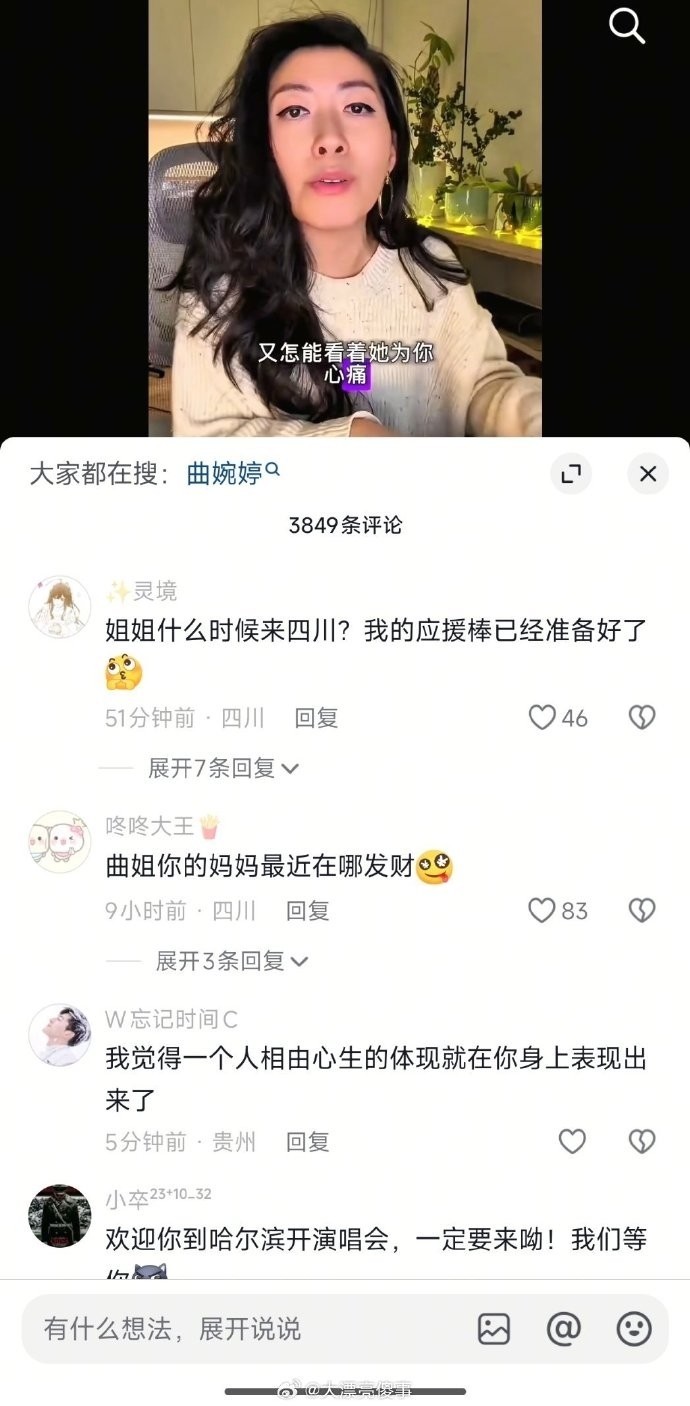Screen dimensions: 690x1406
Task: Open the search magnifier above the video
Action: [627, 26]
